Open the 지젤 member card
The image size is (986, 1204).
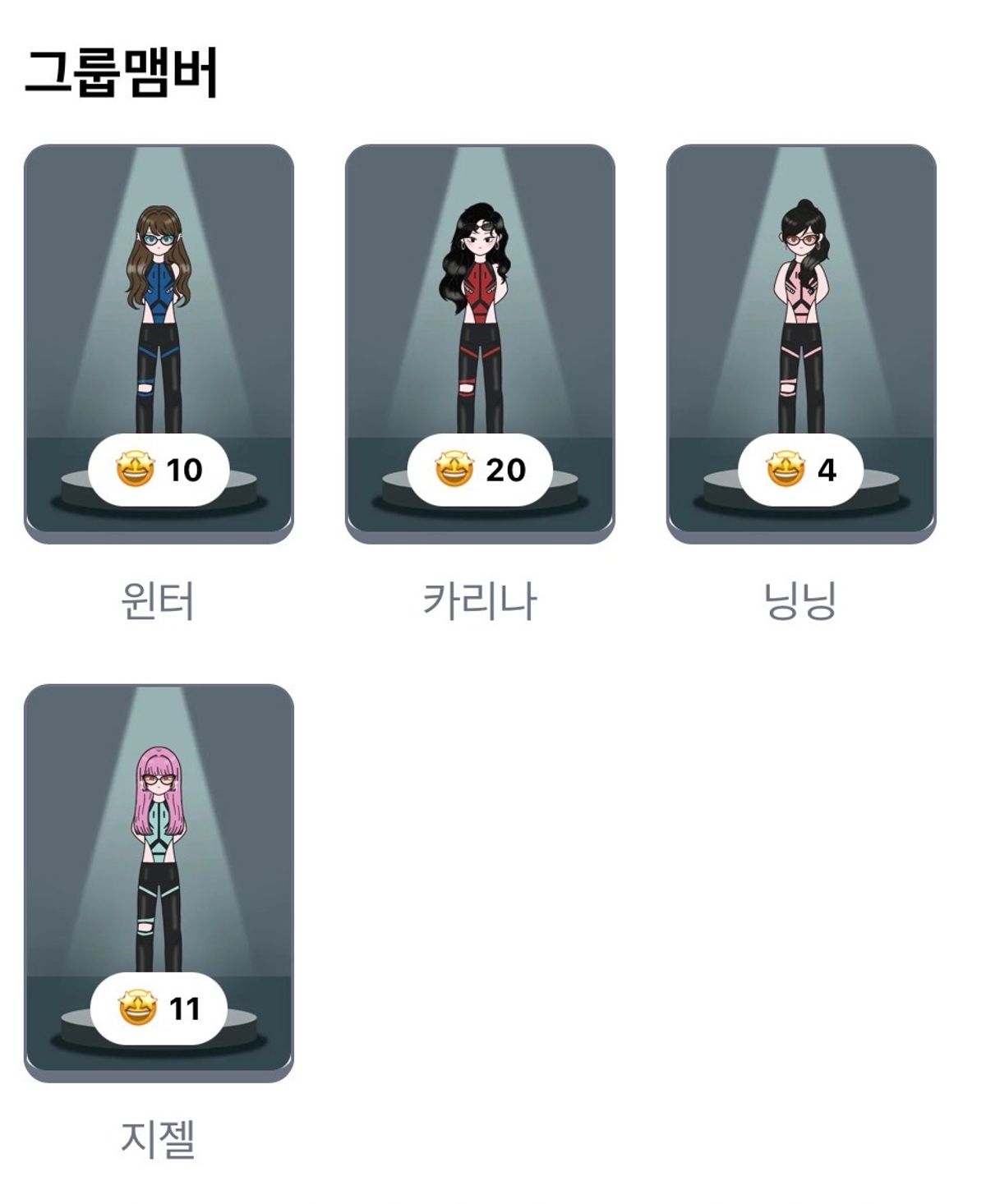pos(159,882)
